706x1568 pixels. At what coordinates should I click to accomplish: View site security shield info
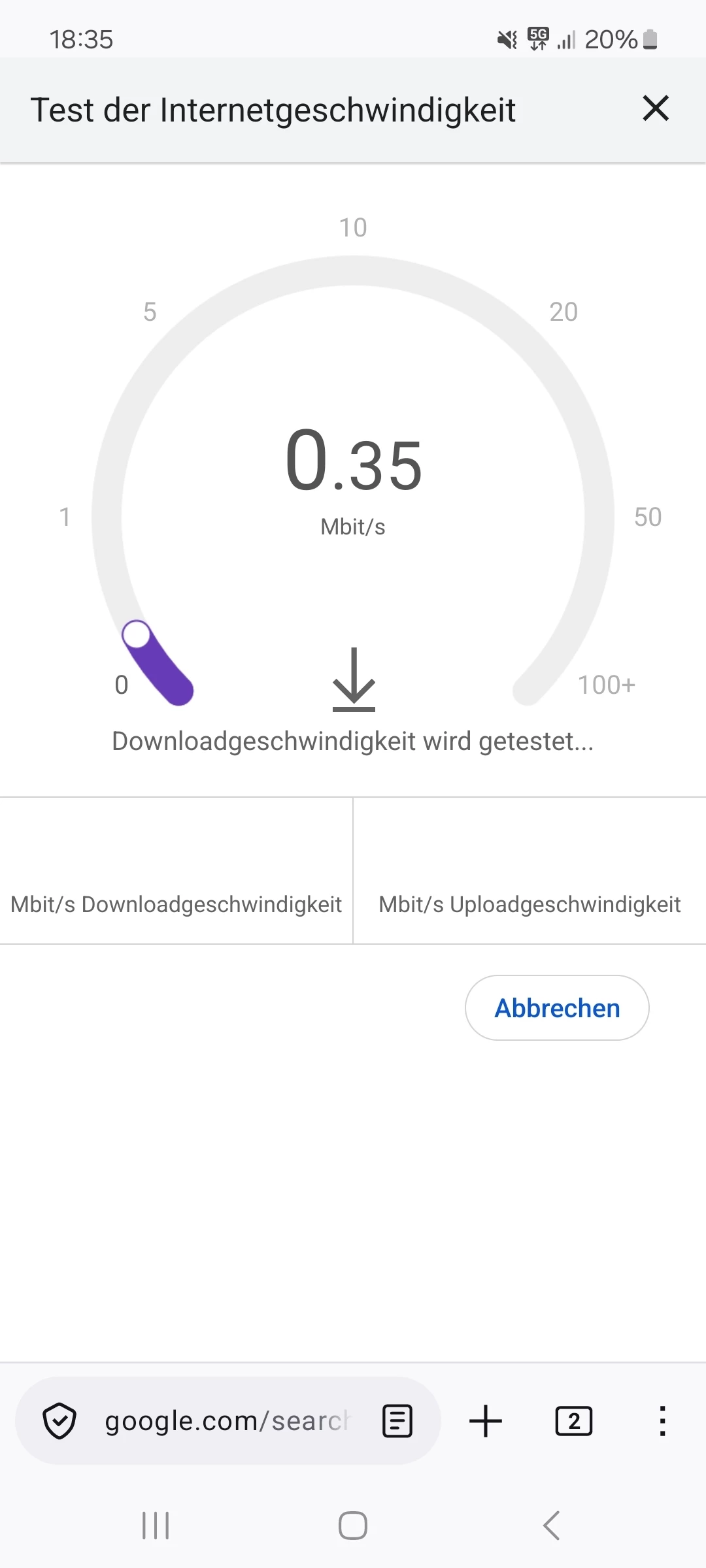[x=59, y=1421]
